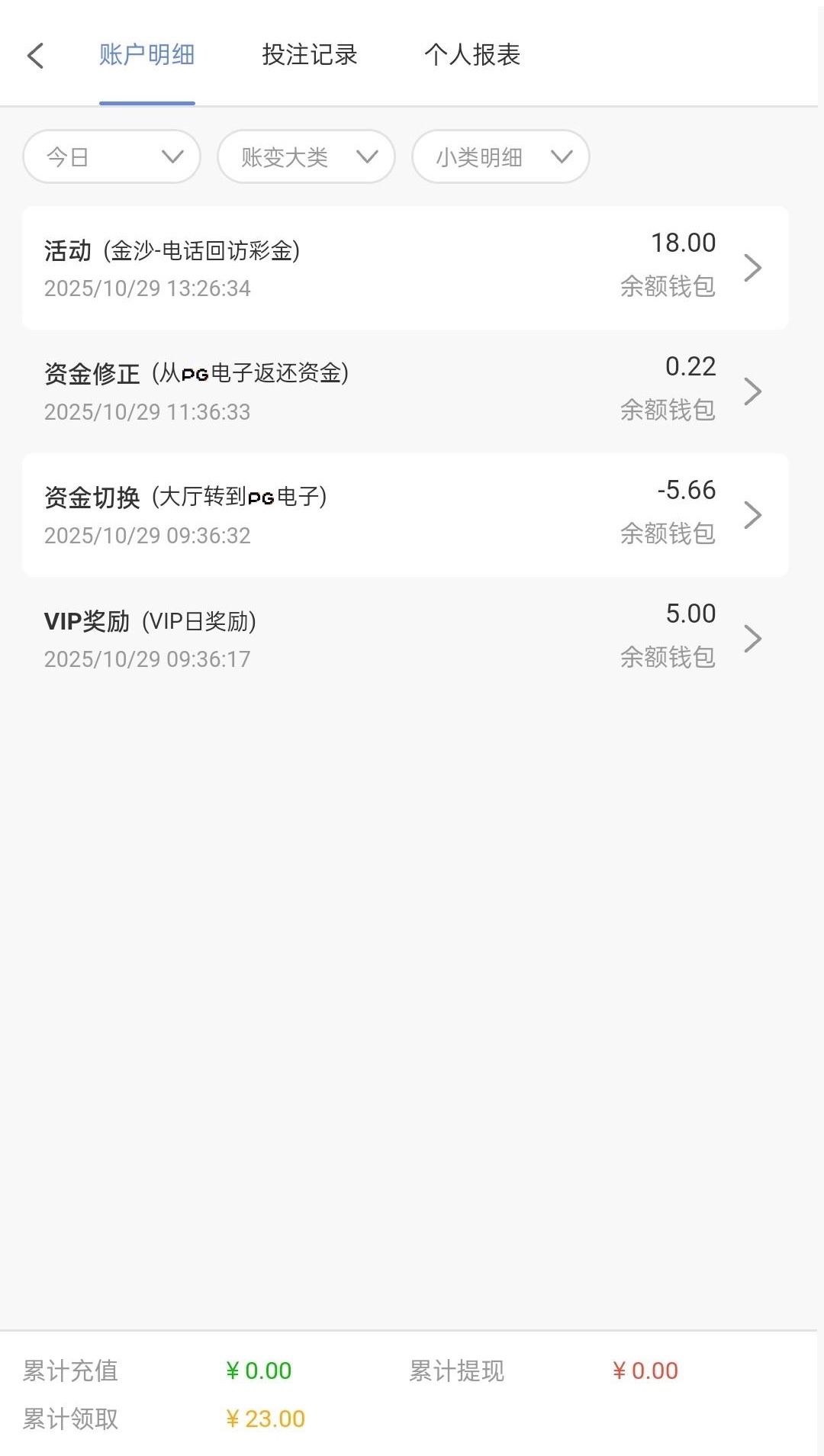Select the 账户明细 tab
824x1456 pixels.
click(x=146, y=55)
